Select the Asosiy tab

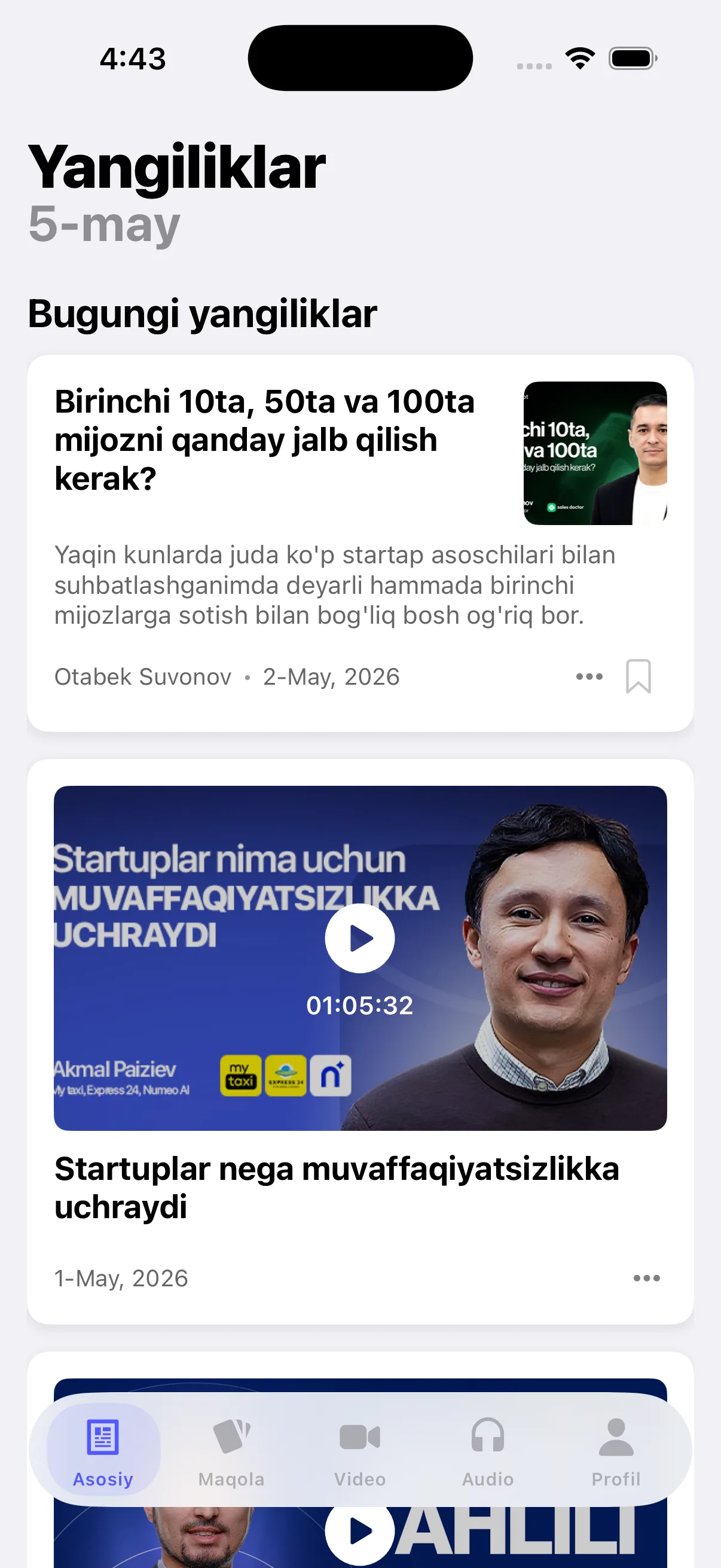coord(103,1452)
